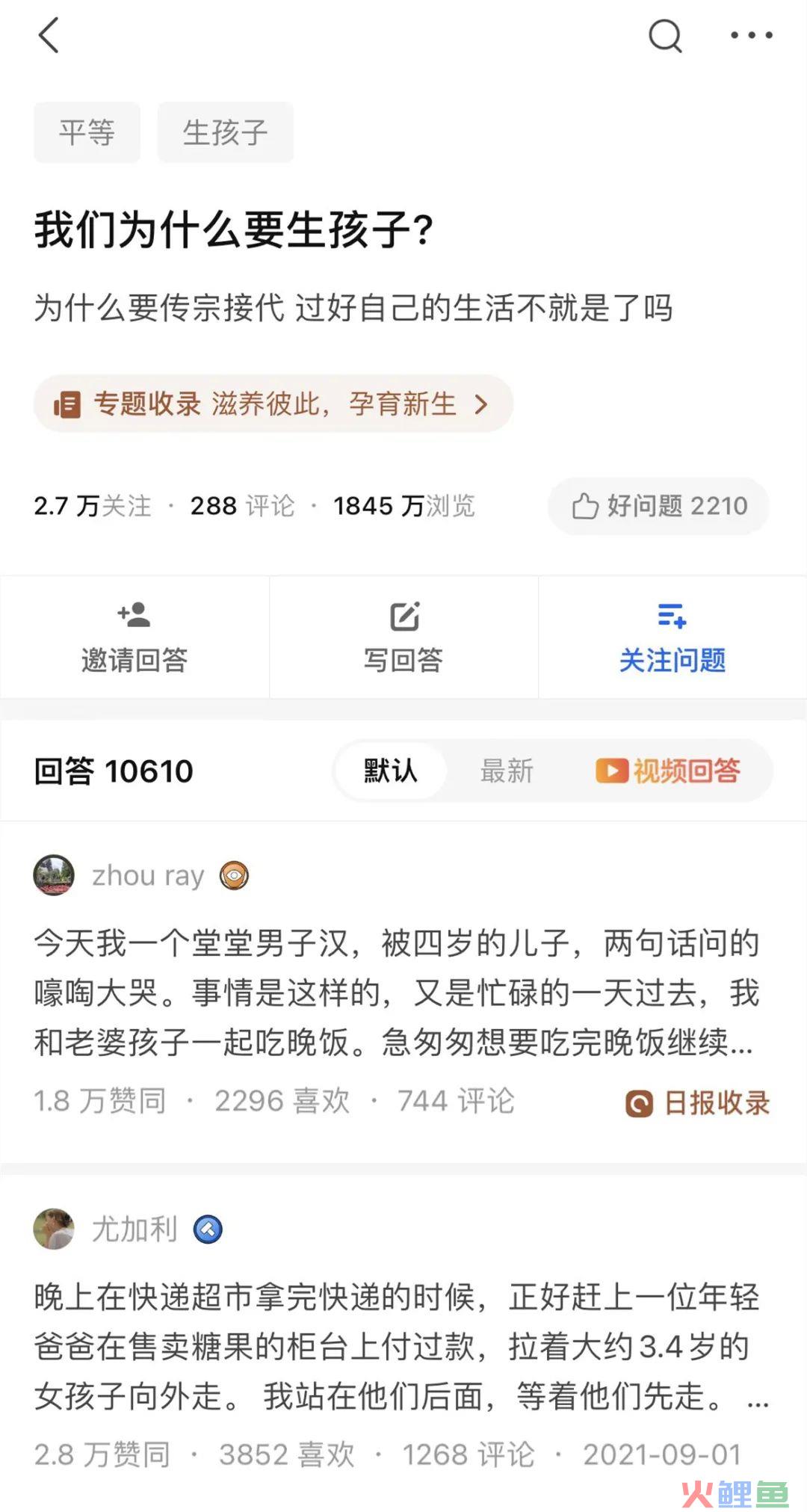This screenshot has height=1512, width=807.
Task: Tap 邀请回答 to invite answers
Action: pos(134,638)
